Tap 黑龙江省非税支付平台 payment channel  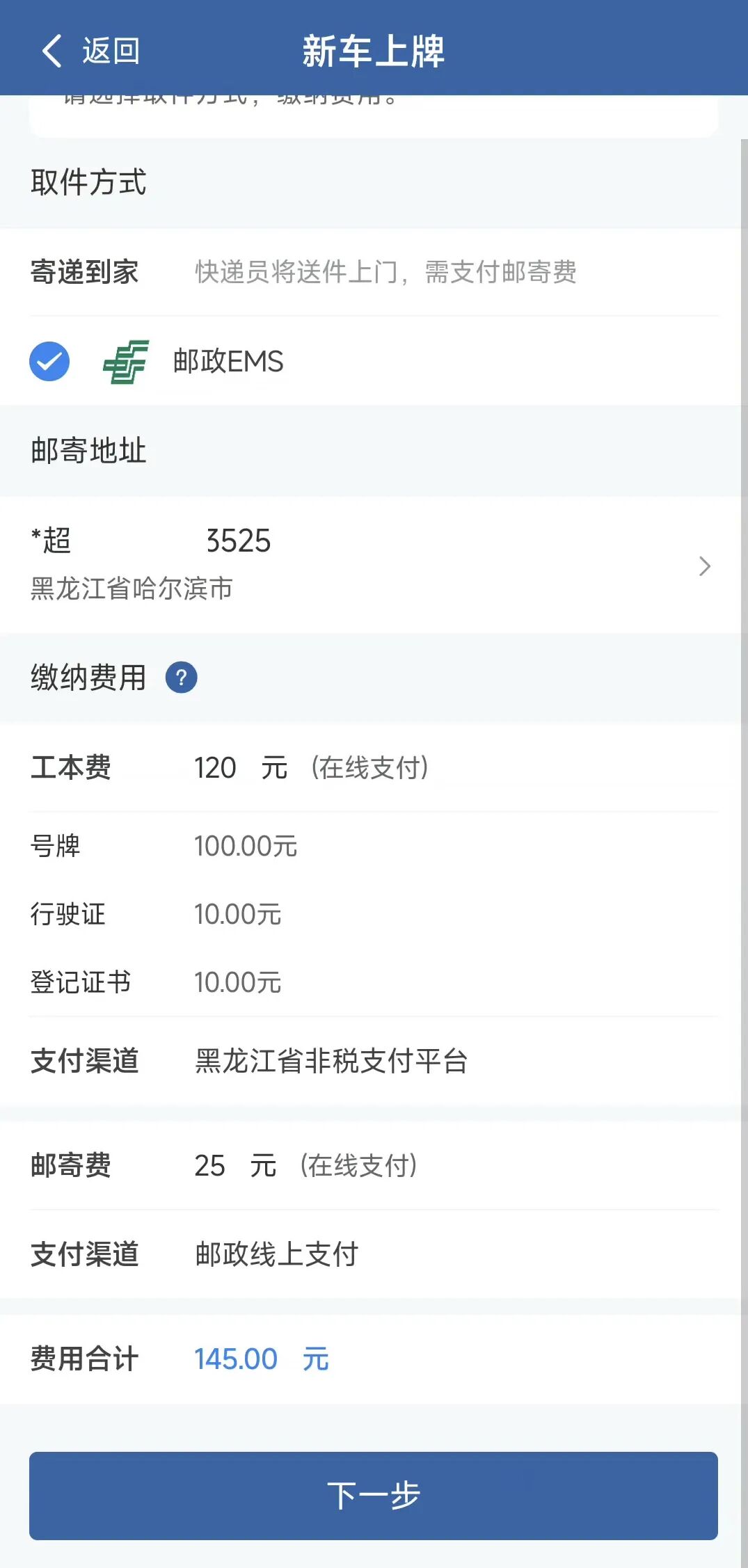click(332, 1061)
